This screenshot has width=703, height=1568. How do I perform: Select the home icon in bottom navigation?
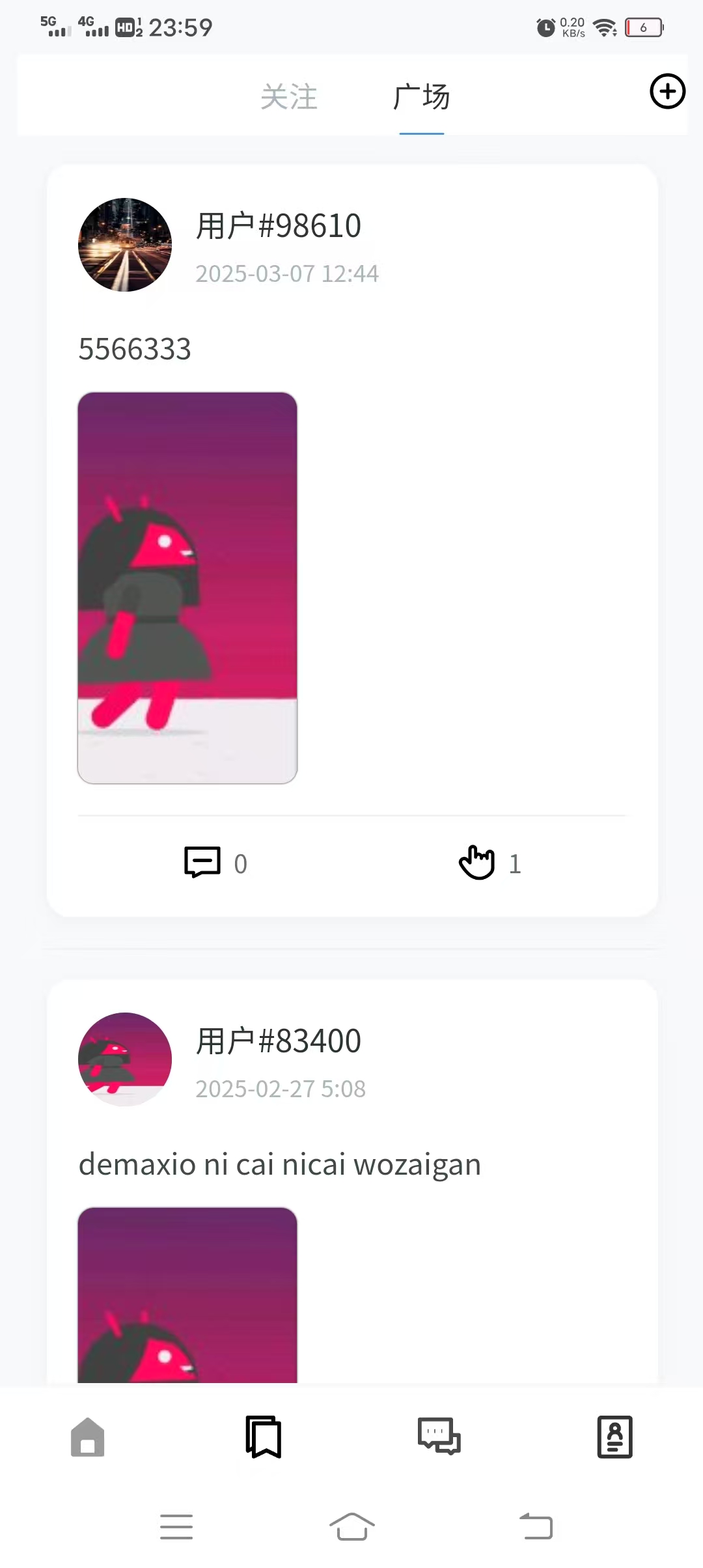point(88,1438)
